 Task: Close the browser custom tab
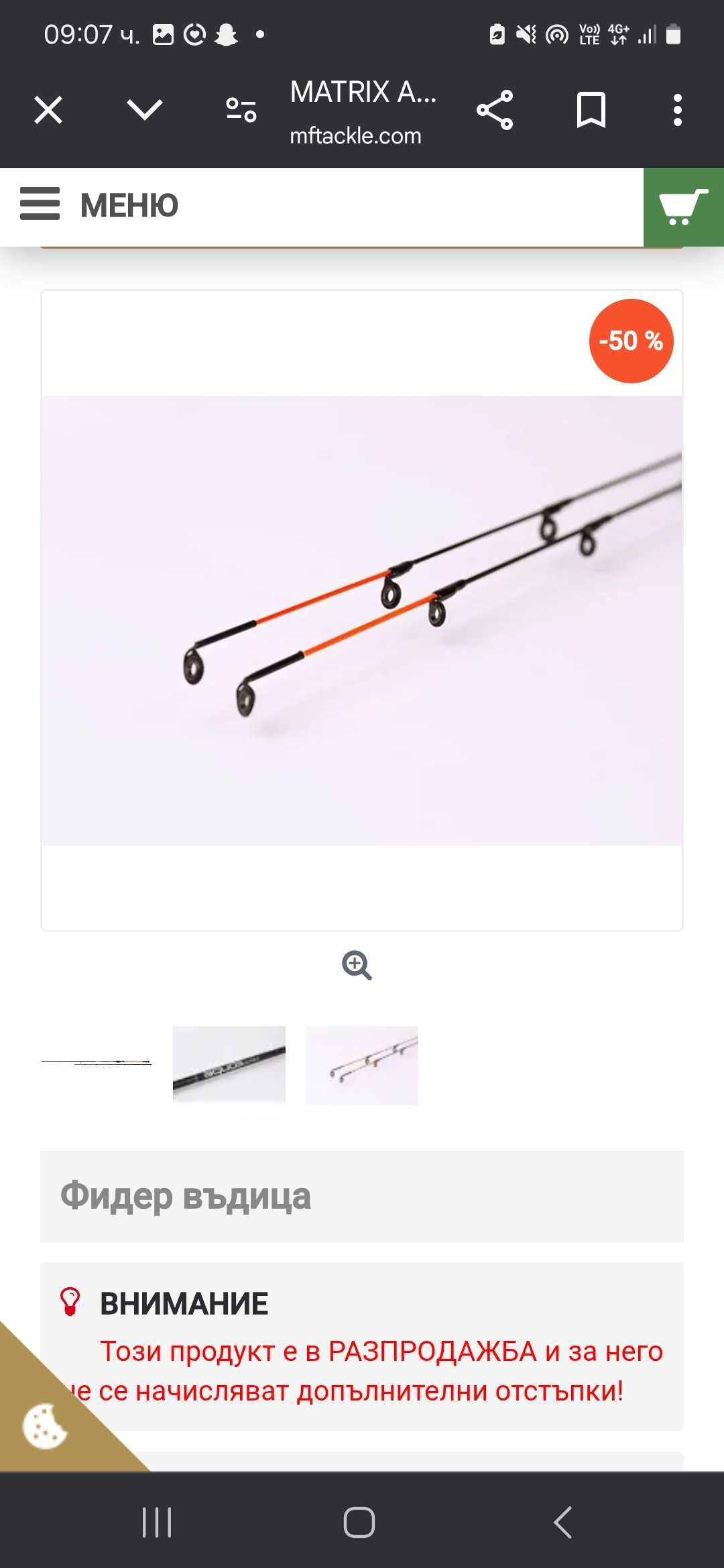(48, 110)
